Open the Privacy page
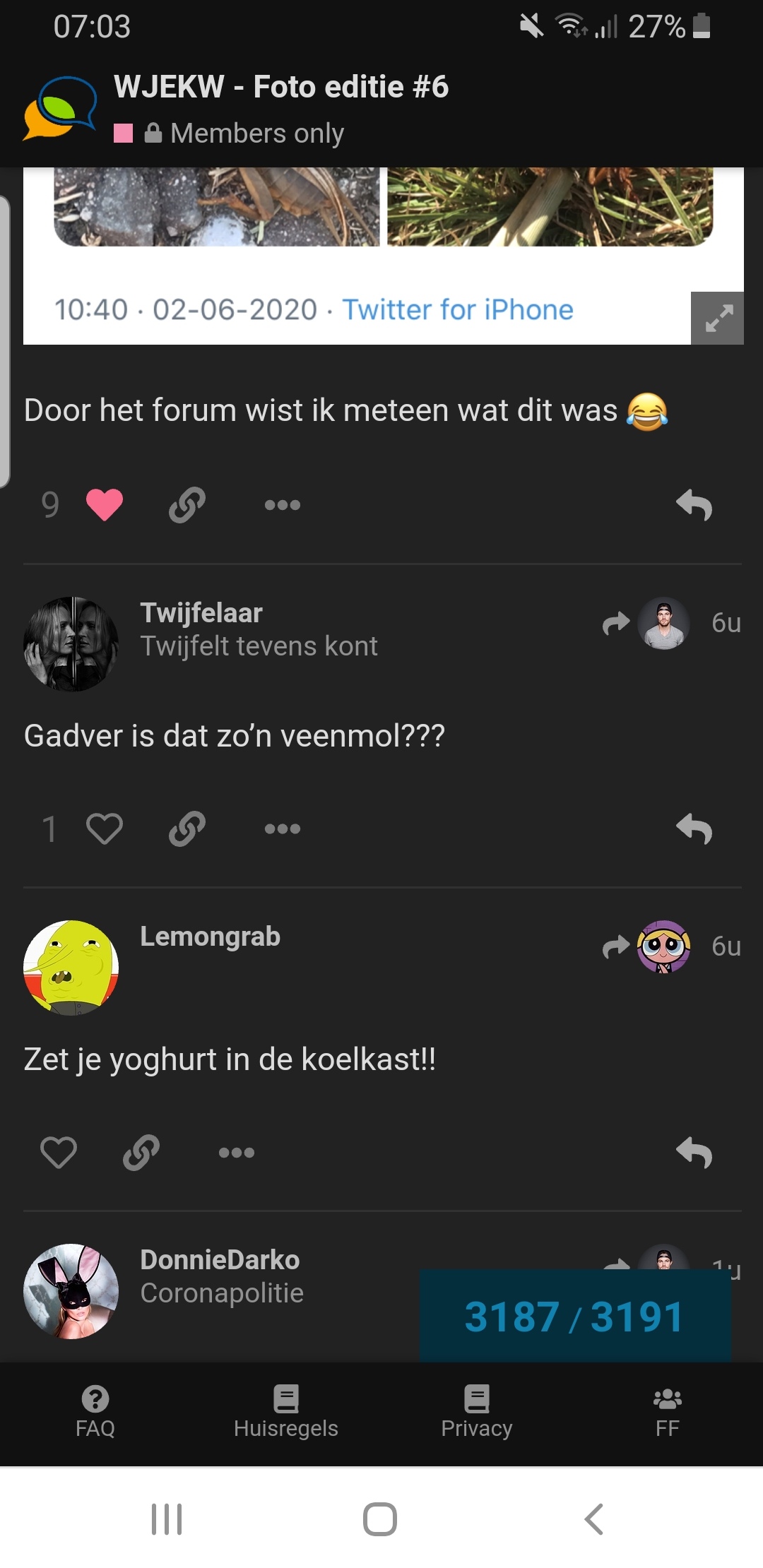 [477, 1411]
